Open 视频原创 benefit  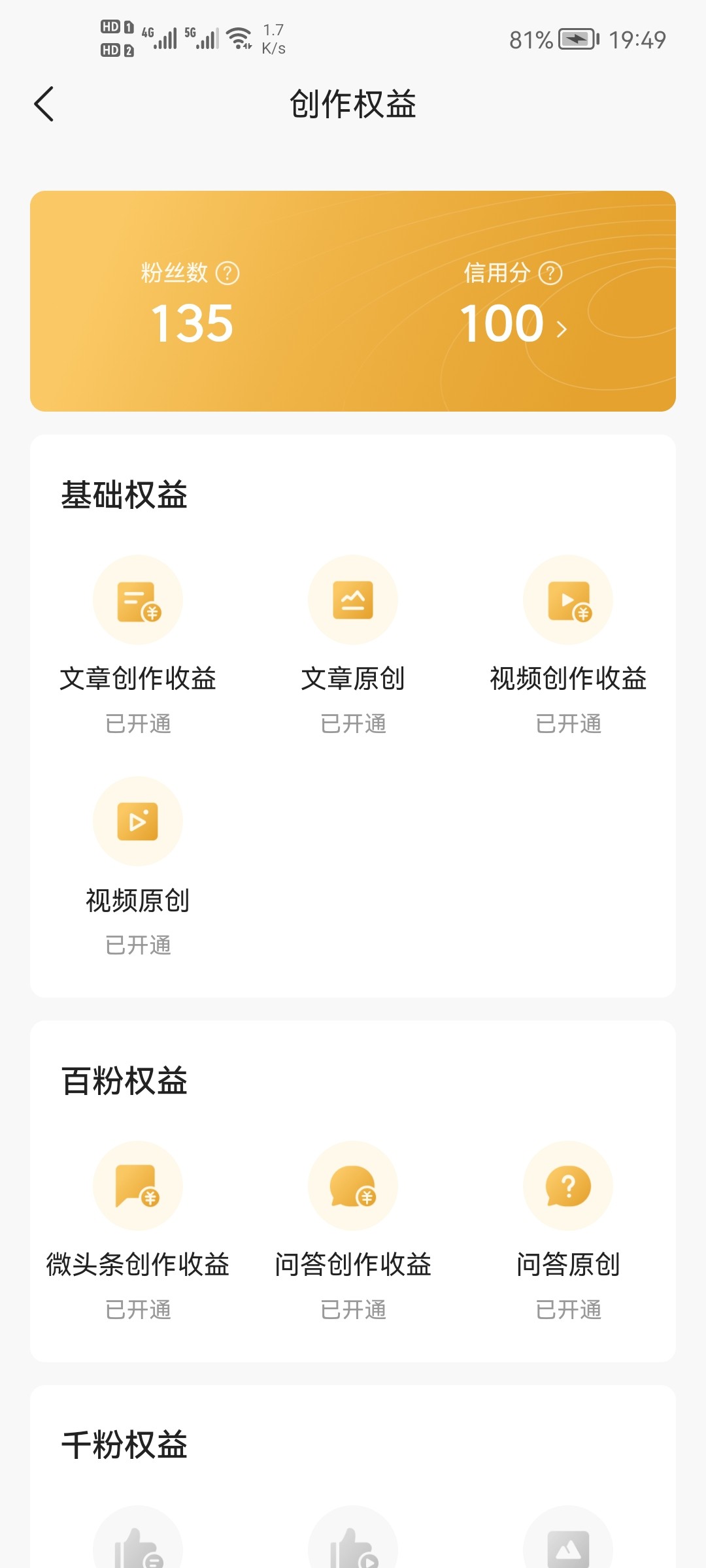pos(138,822)
